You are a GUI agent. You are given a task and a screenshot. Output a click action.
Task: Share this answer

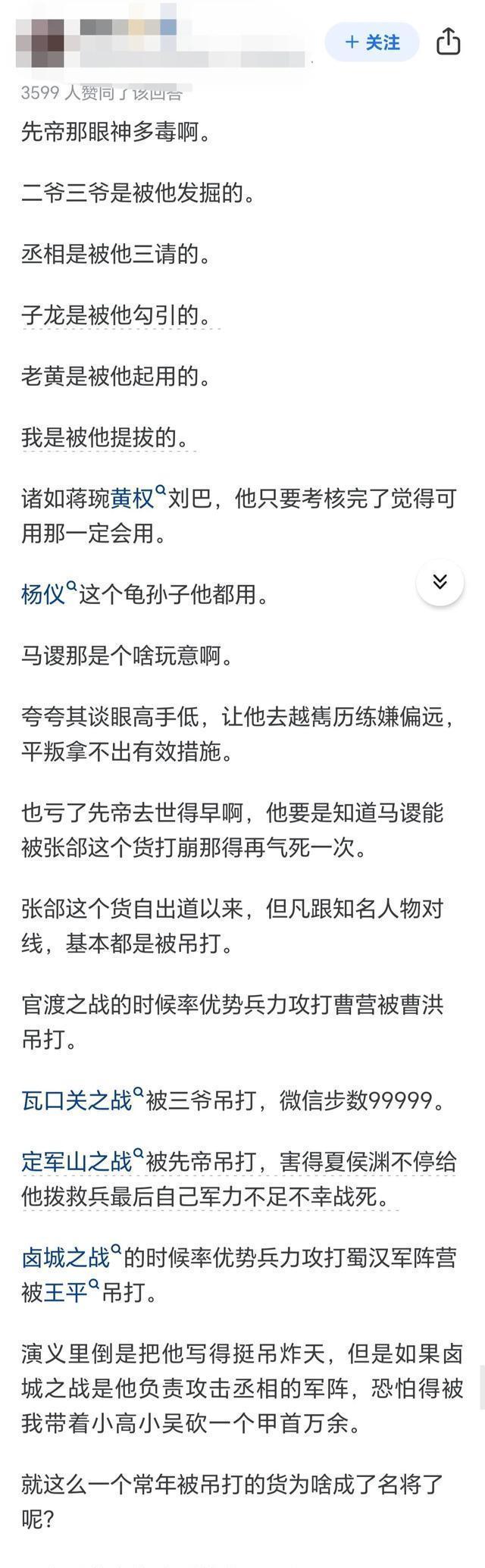click(448, 42)
